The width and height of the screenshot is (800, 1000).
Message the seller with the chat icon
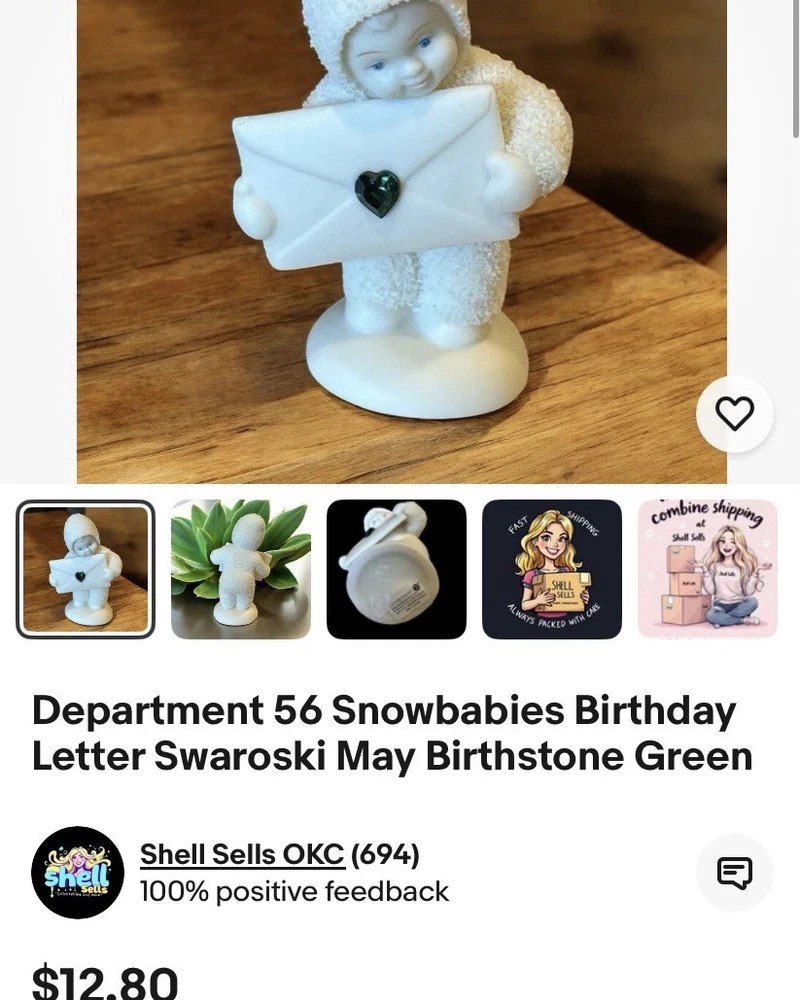[734, 873]
